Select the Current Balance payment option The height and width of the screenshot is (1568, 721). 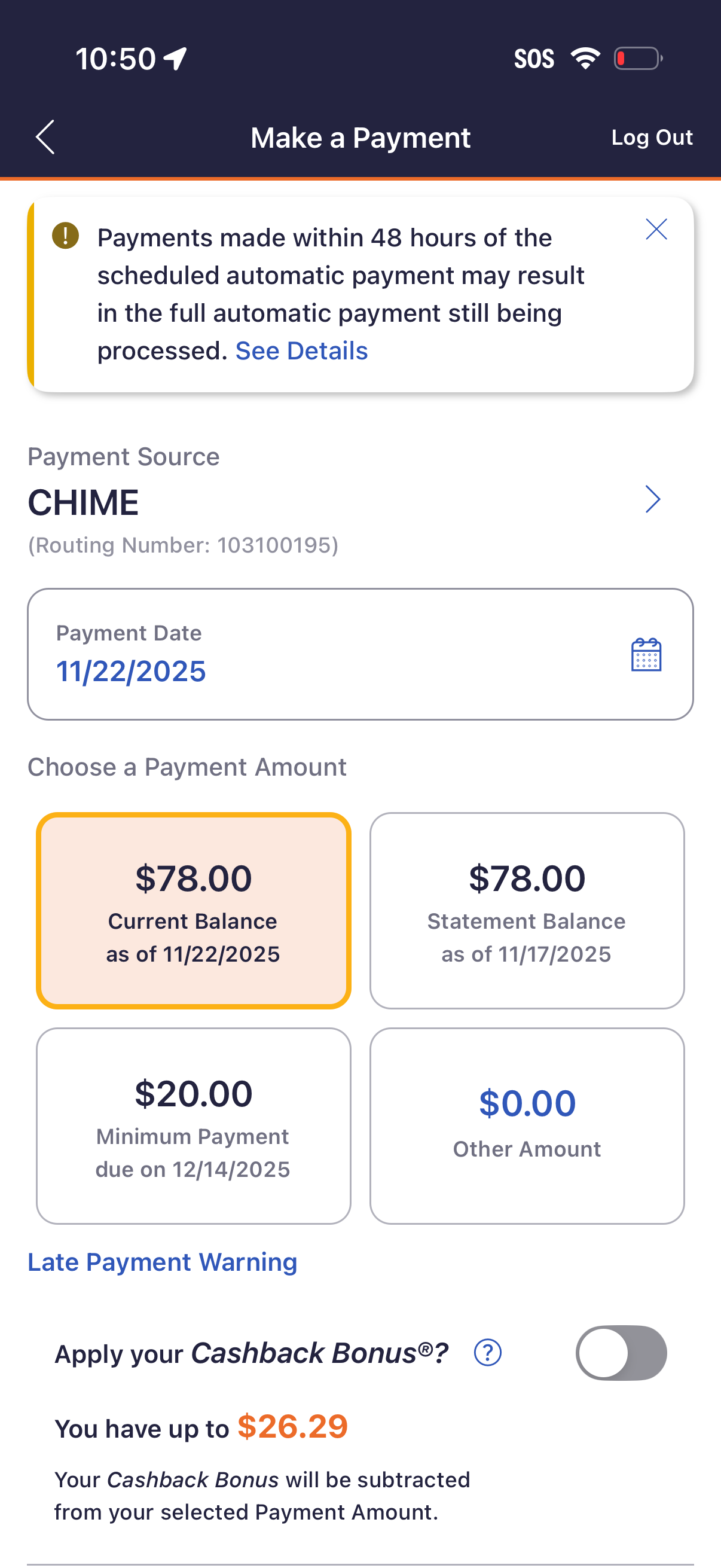click(193, 911)
